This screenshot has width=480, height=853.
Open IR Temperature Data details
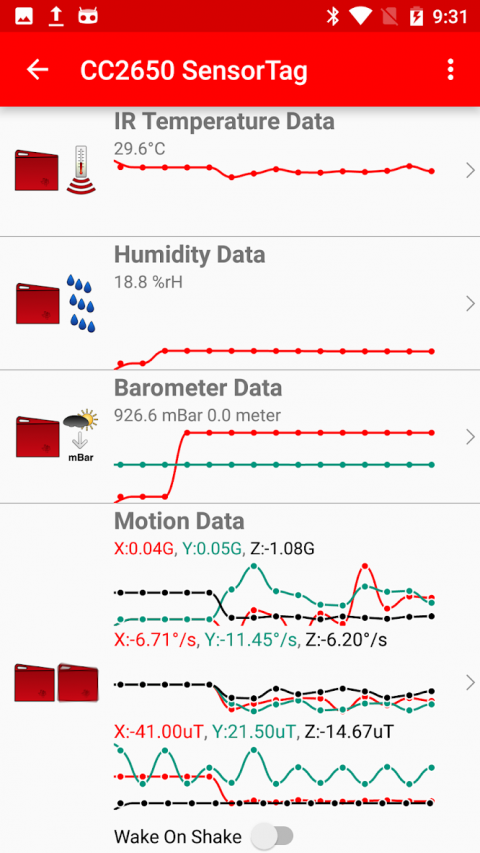[240, 171]
